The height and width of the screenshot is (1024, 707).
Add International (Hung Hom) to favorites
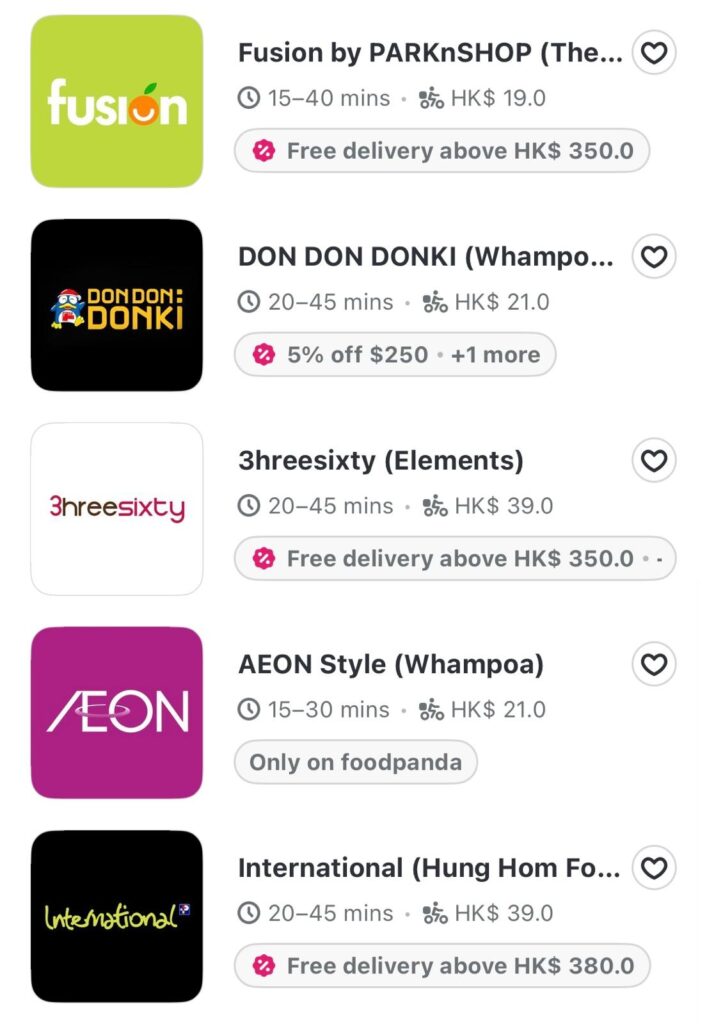pyautogui.click(x=654, y=869)
